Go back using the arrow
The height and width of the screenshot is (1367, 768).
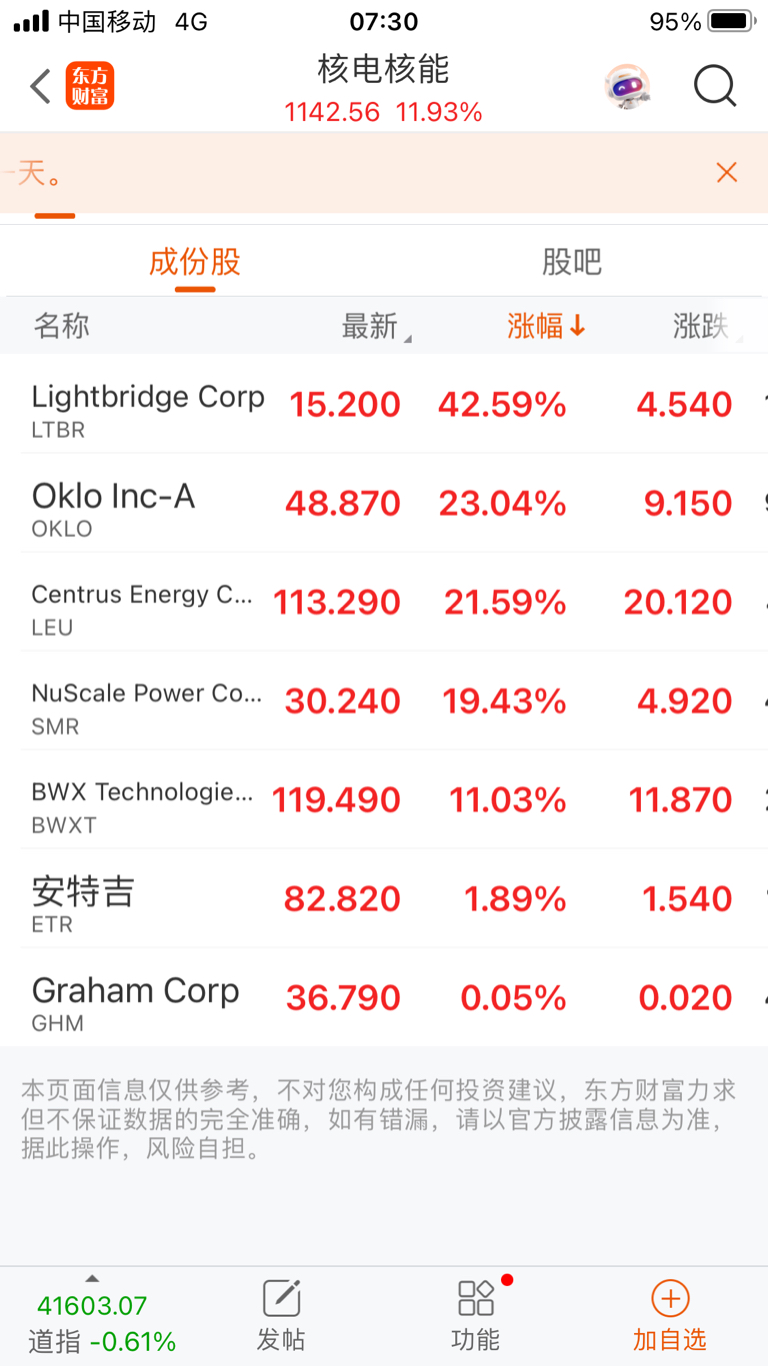click(40, 87)
